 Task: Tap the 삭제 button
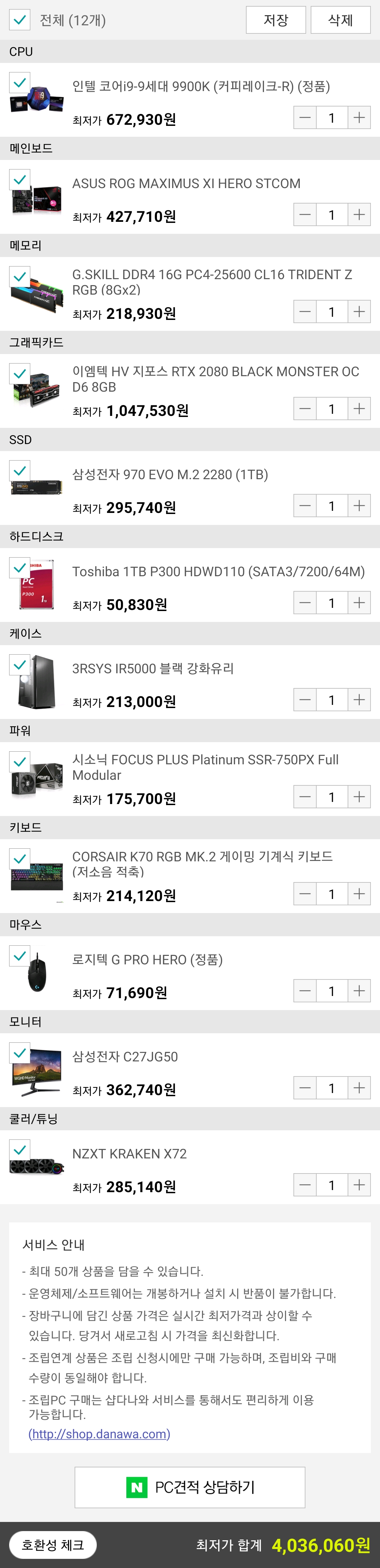coord(340,20)
